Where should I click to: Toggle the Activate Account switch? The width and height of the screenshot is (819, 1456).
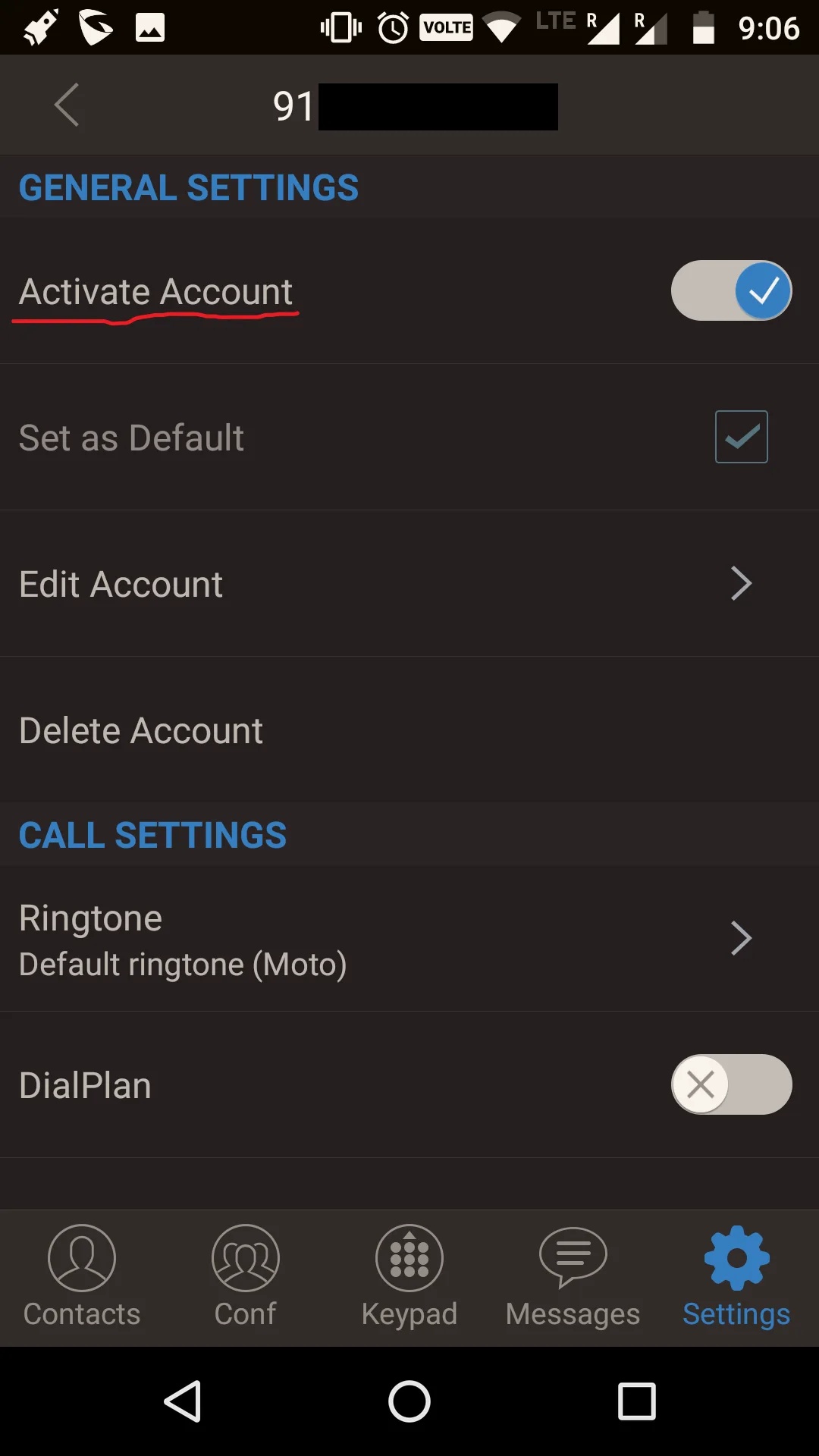pos(731,291)
